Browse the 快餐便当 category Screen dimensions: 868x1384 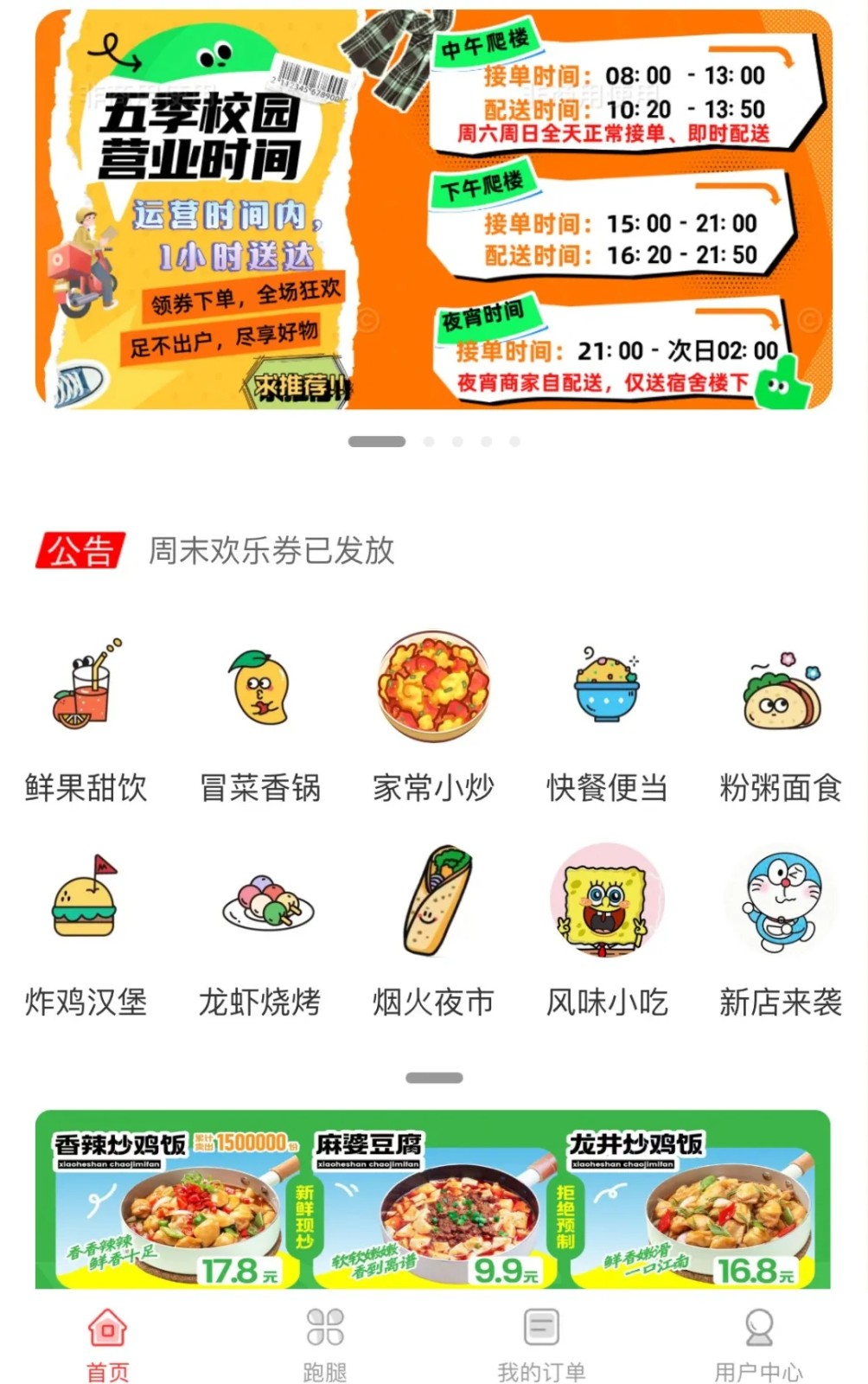[x=607, y=692]
